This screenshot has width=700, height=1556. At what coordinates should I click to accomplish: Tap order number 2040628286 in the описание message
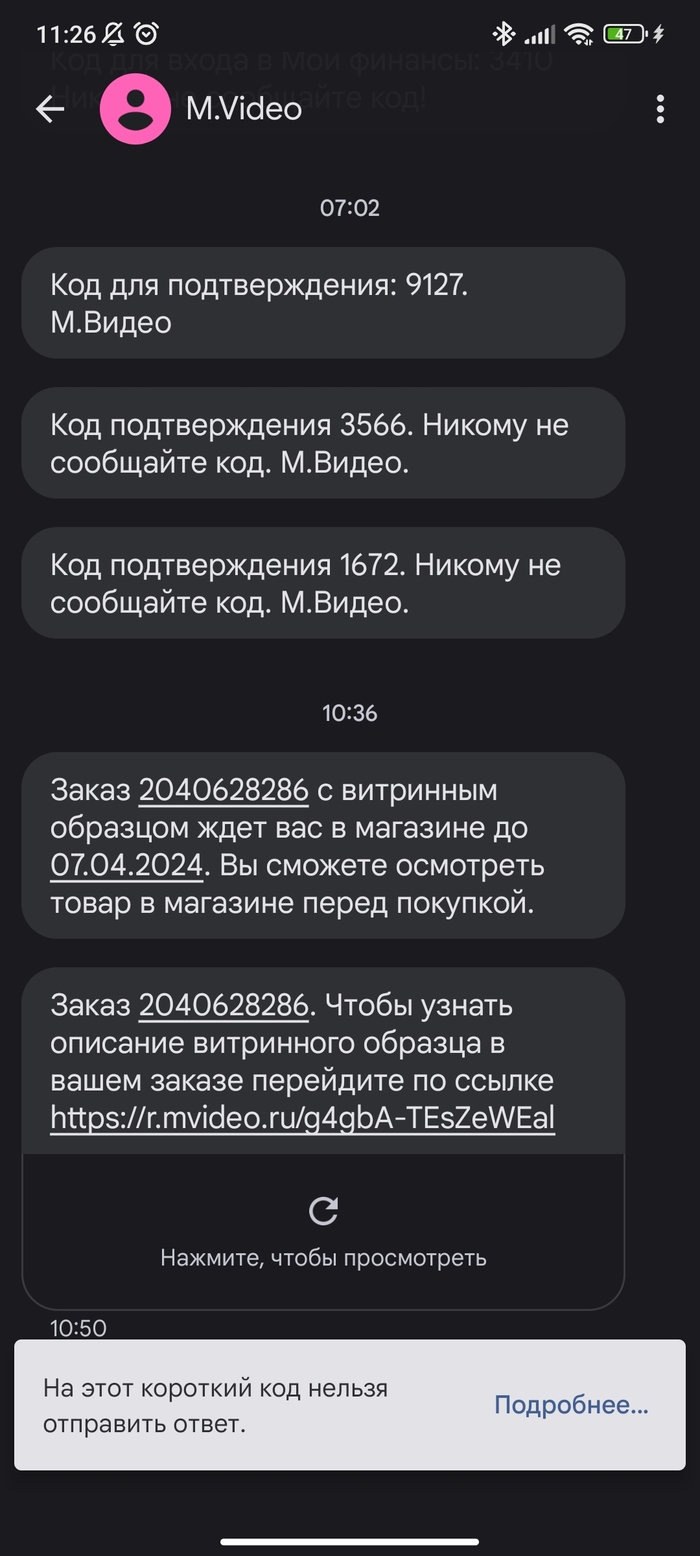[223, 1006]
